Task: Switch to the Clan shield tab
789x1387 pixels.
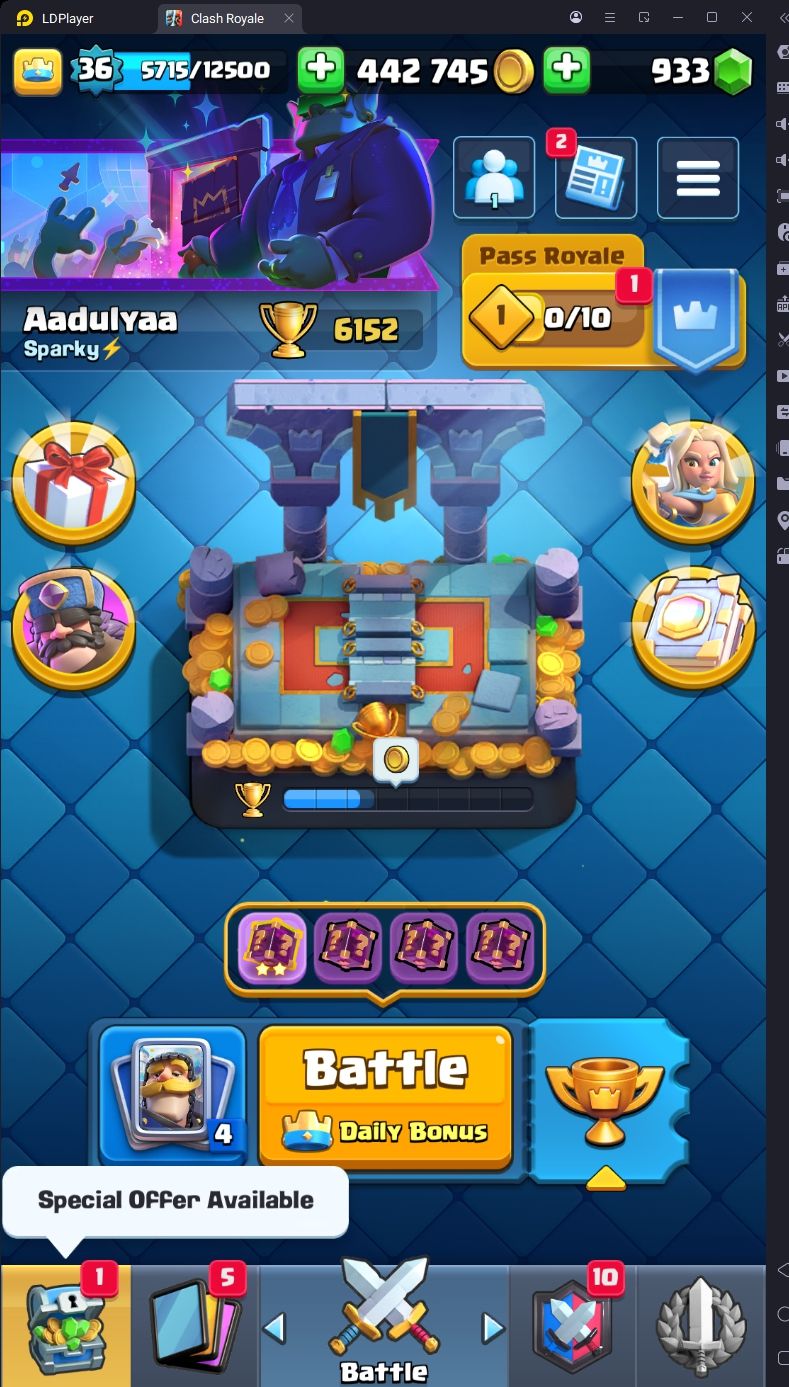Action: (573, 1326)
